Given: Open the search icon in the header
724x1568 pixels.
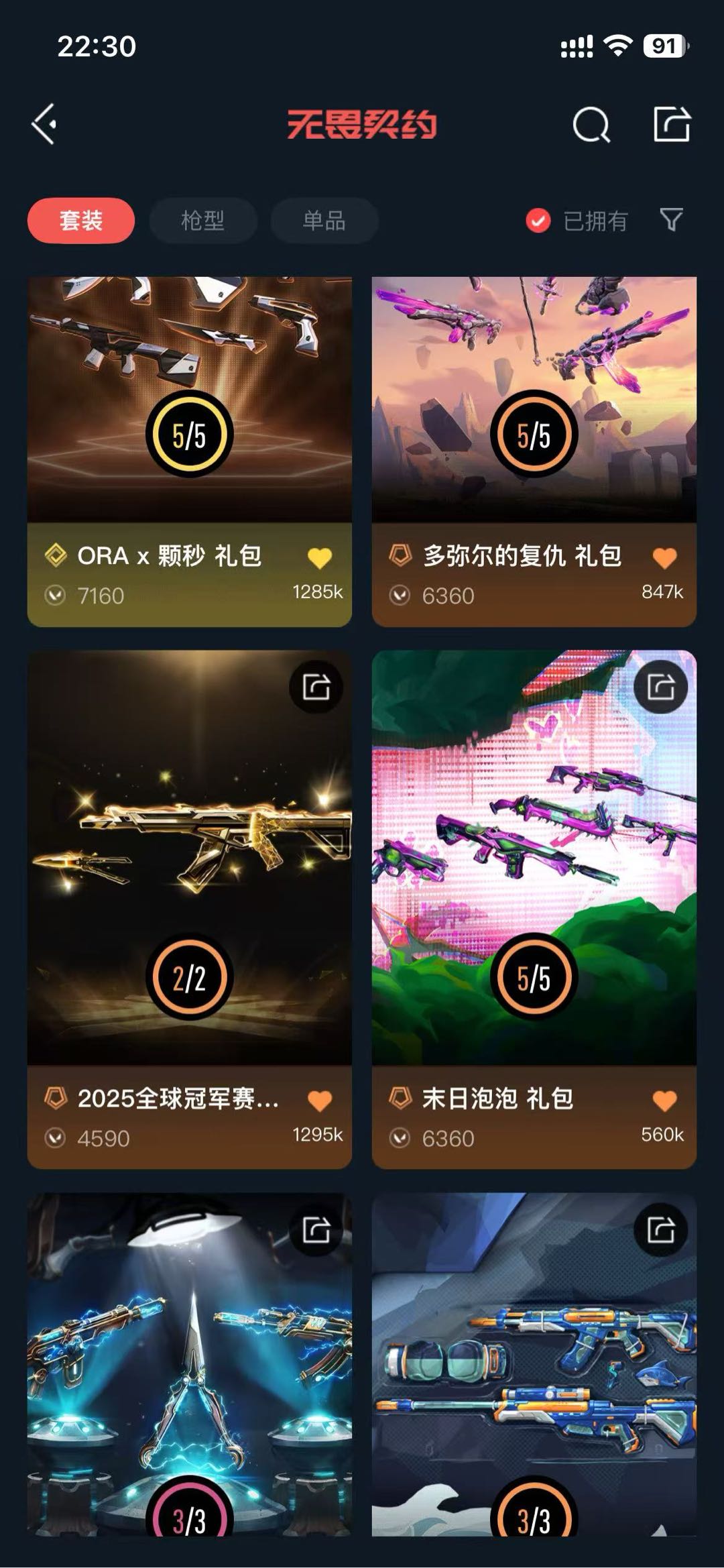Looking at the screenshot, I should [x=591, y=125].
